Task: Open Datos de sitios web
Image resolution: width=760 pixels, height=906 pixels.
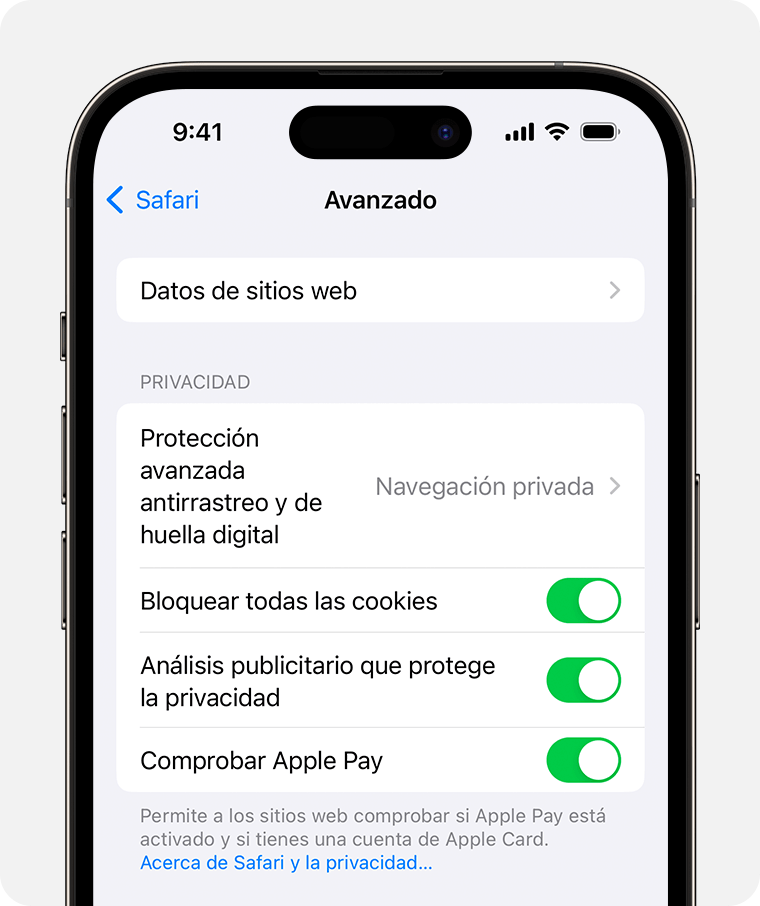Action: (x=380, y=290)
